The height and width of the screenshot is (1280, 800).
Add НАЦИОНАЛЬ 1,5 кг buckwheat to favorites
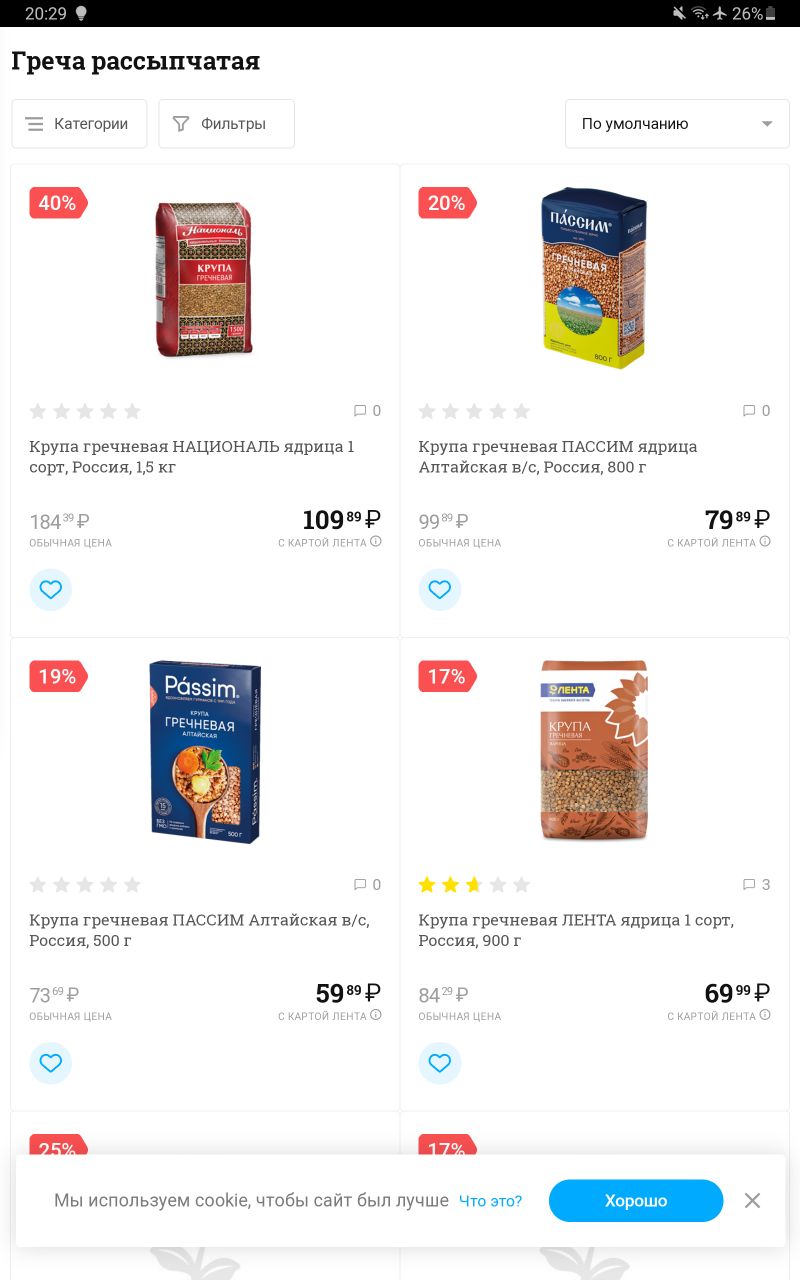tap(50, 590)
